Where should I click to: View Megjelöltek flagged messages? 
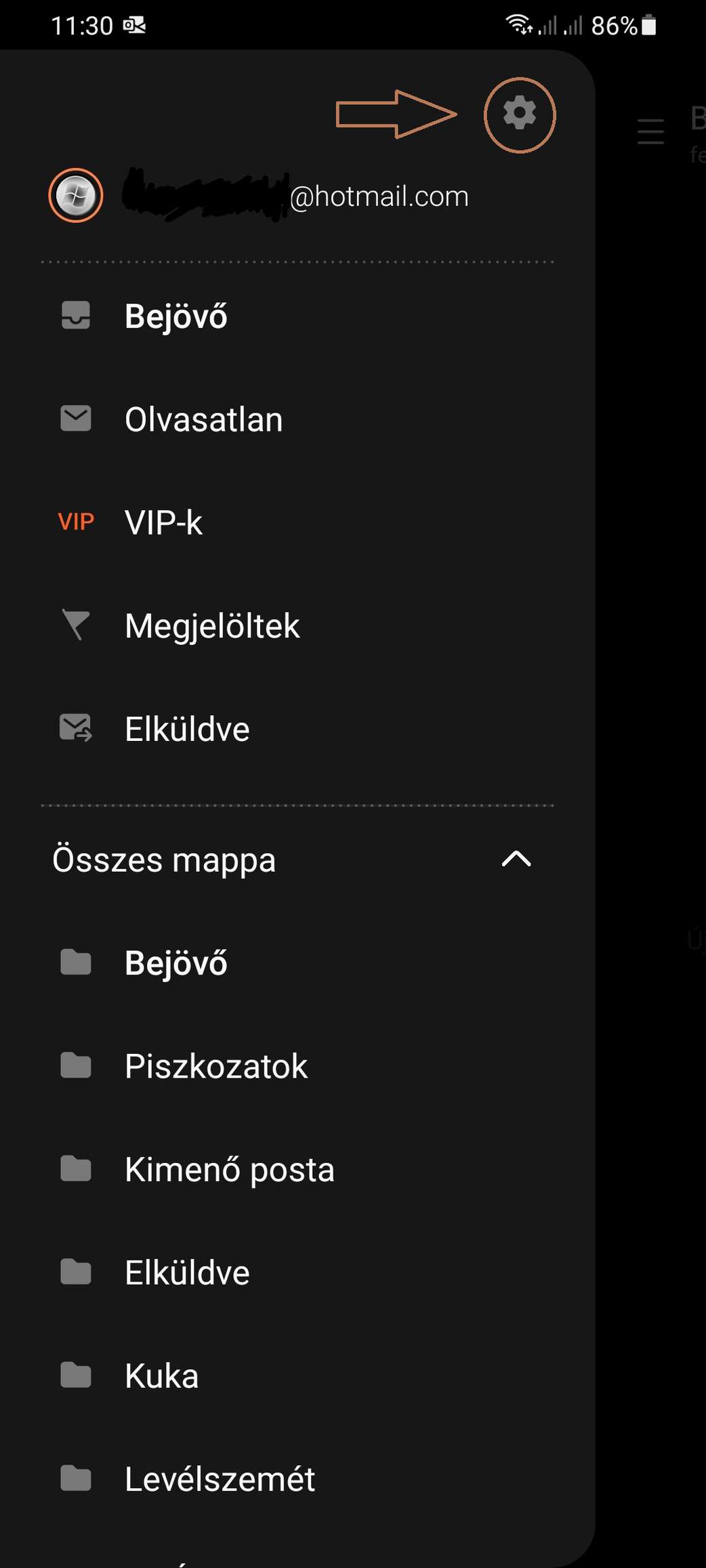click(297, 625)
